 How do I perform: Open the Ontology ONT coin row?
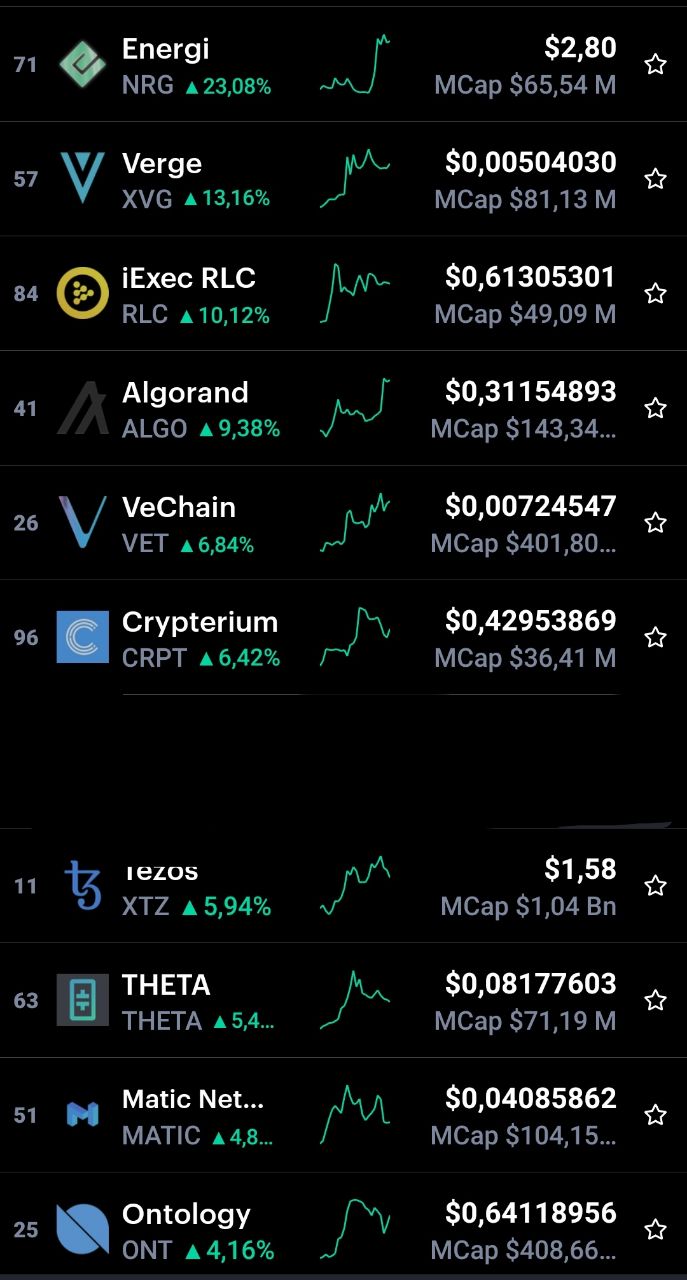[x=343, y=1229]
